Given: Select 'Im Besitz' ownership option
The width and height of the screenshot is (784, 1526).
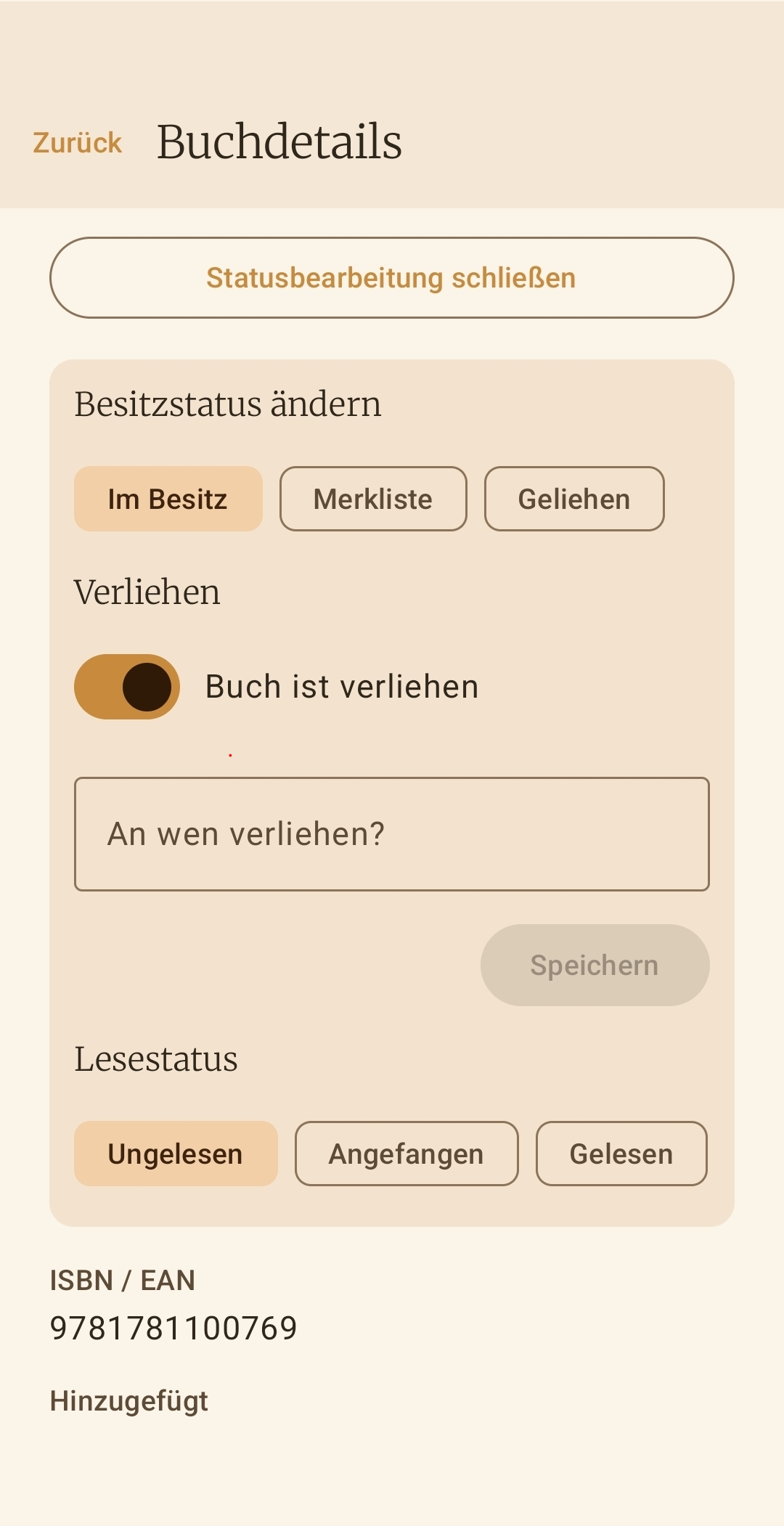Looking at the screenshot, I should [168, 499].
